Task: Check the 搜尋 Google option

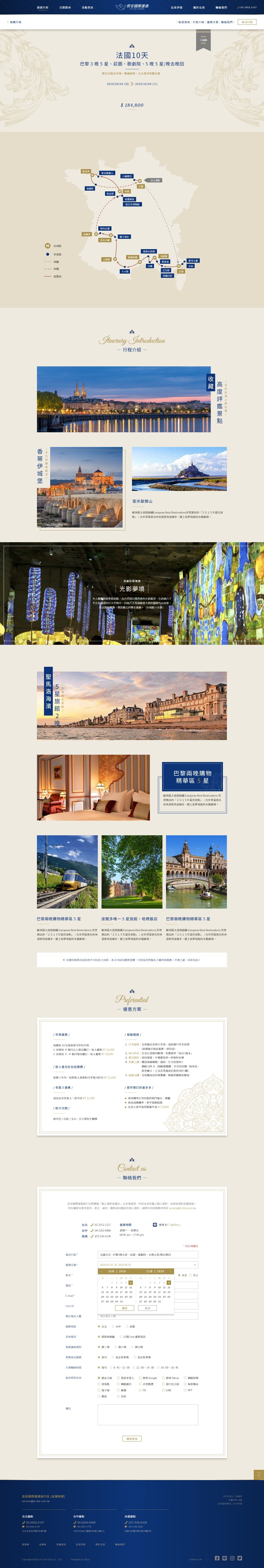Action: click(140, 1377)
